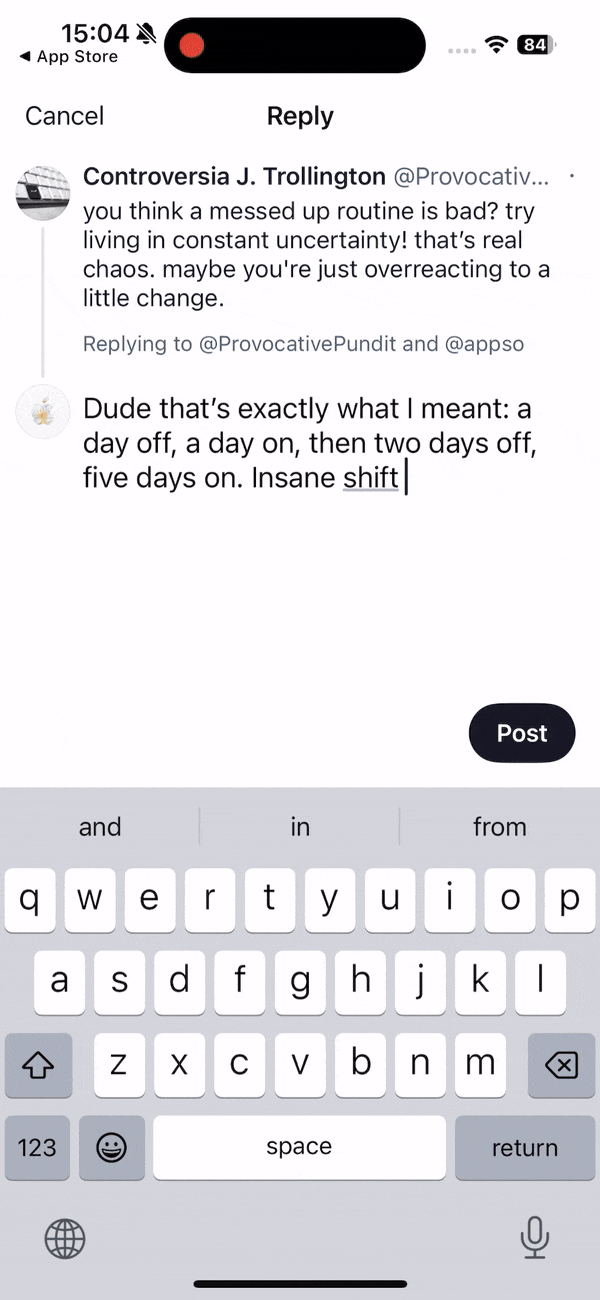
Task: Return to App Store
Action: click(68, 57)
